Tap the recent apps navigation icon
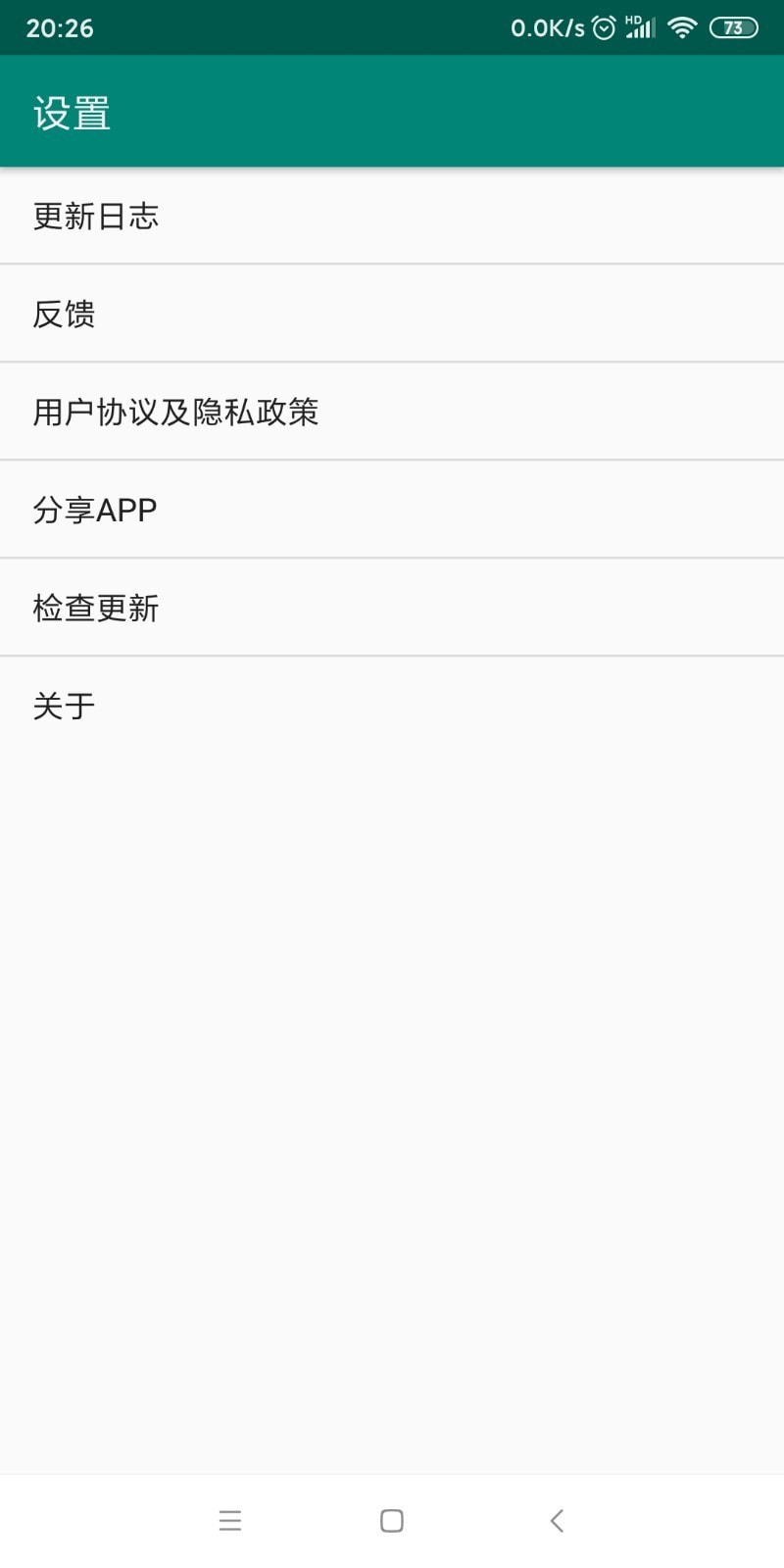Screen dimensions: 784x1568 230,1520
